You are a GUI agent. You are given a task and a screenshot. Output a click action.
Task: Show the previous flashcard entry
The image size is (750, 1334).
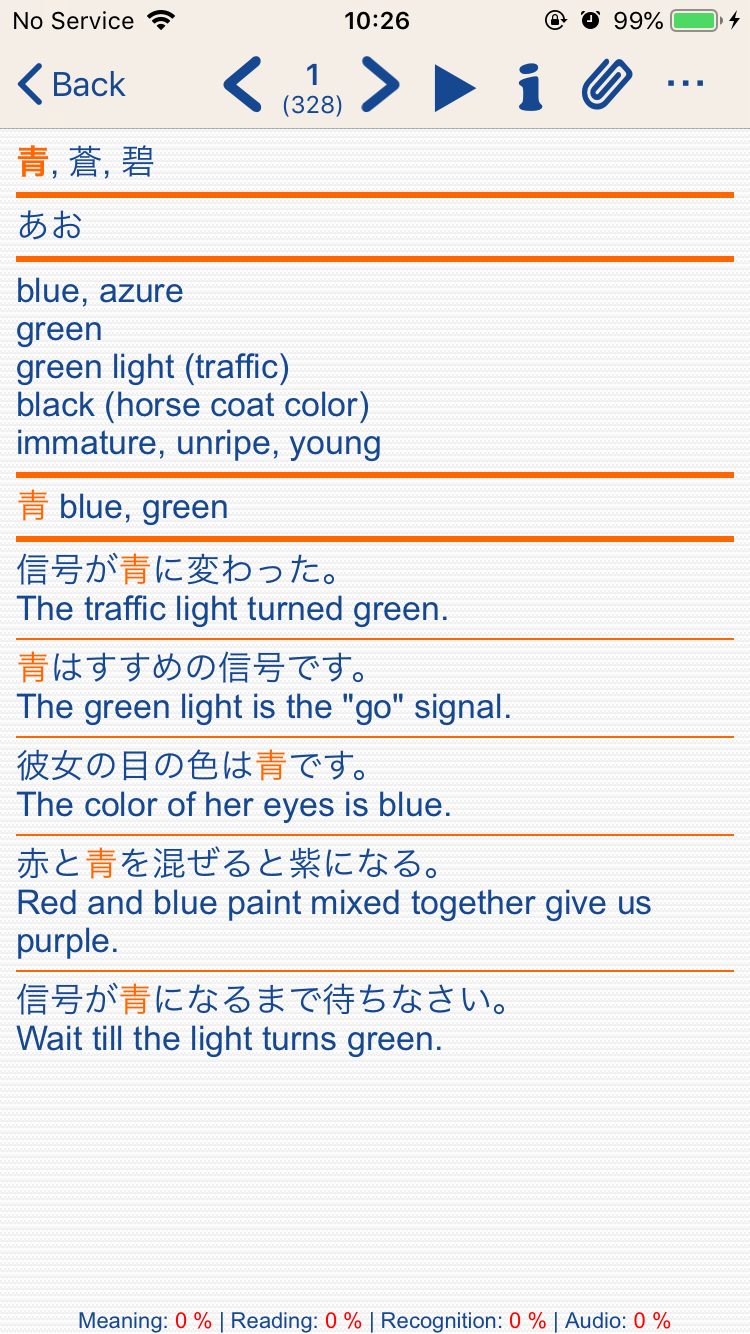pyautogui.click(x=242, y=85)
